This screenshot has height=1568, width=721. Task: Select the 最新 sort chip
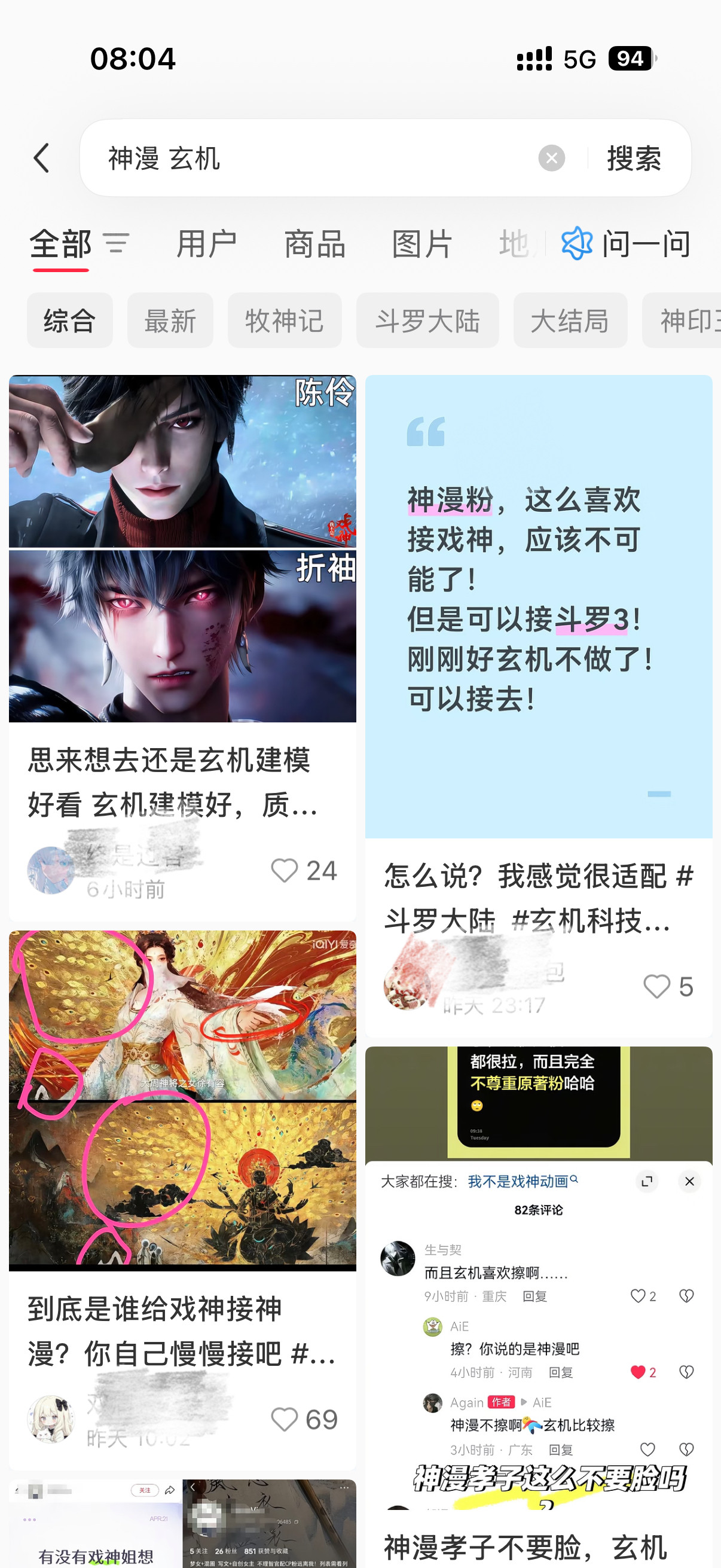pos(170,320)
